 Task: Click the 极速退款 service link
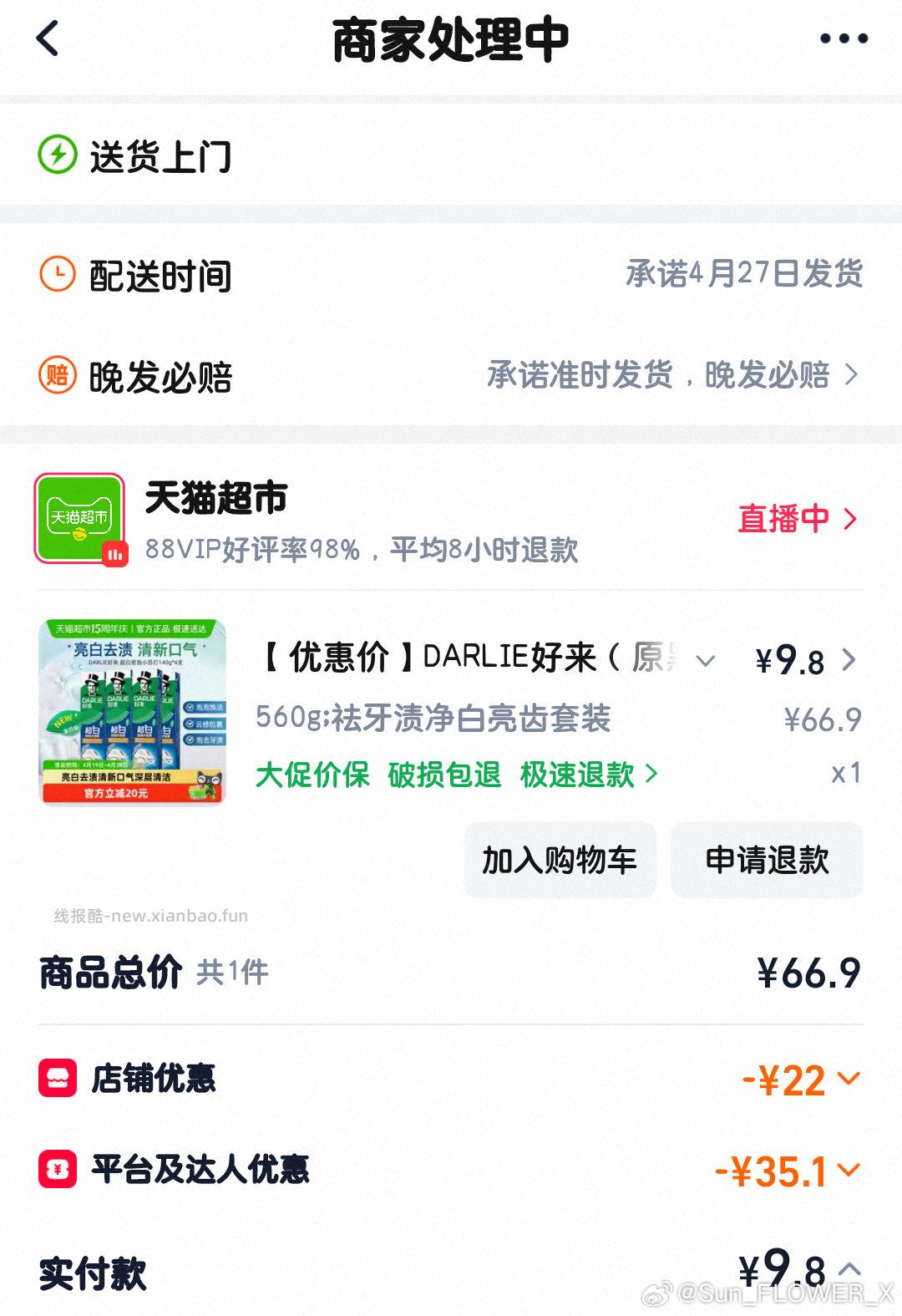tap(579, 775)
